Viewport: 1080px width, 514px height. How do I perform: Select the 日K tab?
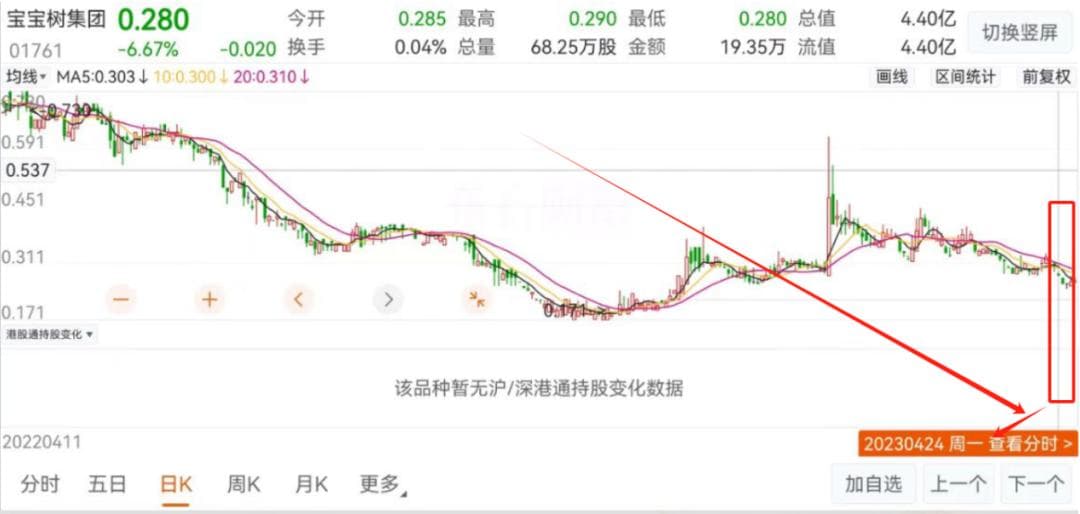pyautogui.click(x=176, y=485)
